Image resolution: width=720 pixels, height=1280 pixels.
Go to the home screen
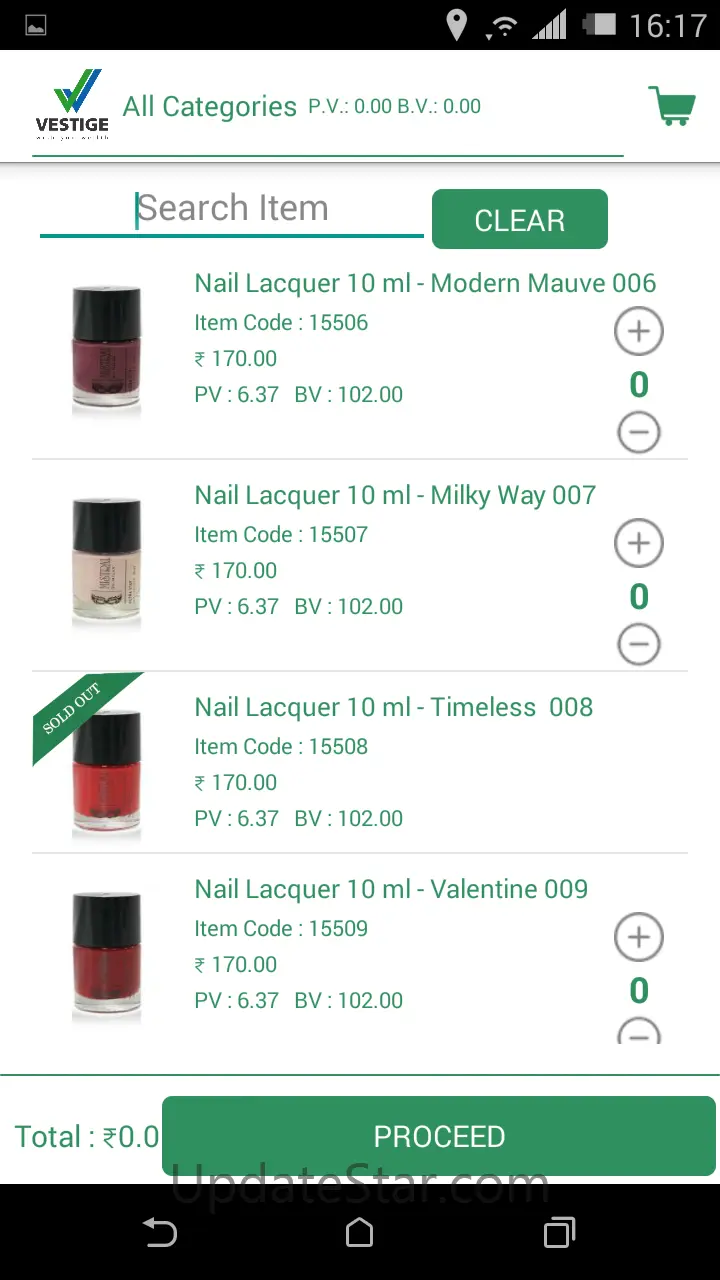tap(360, 1232)
